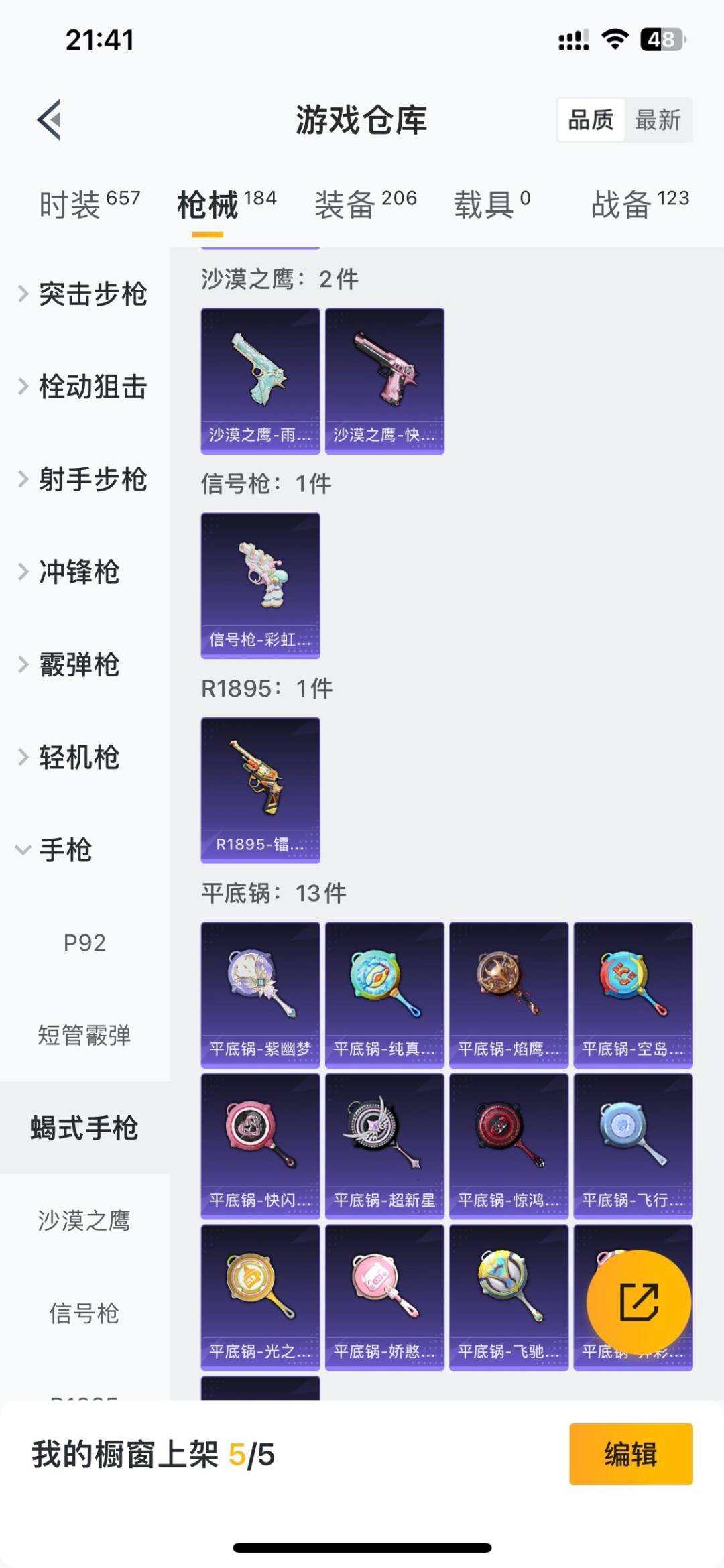Switch sorting to 最新
This screenshot has width=724, height=1568.
point(658,121)
